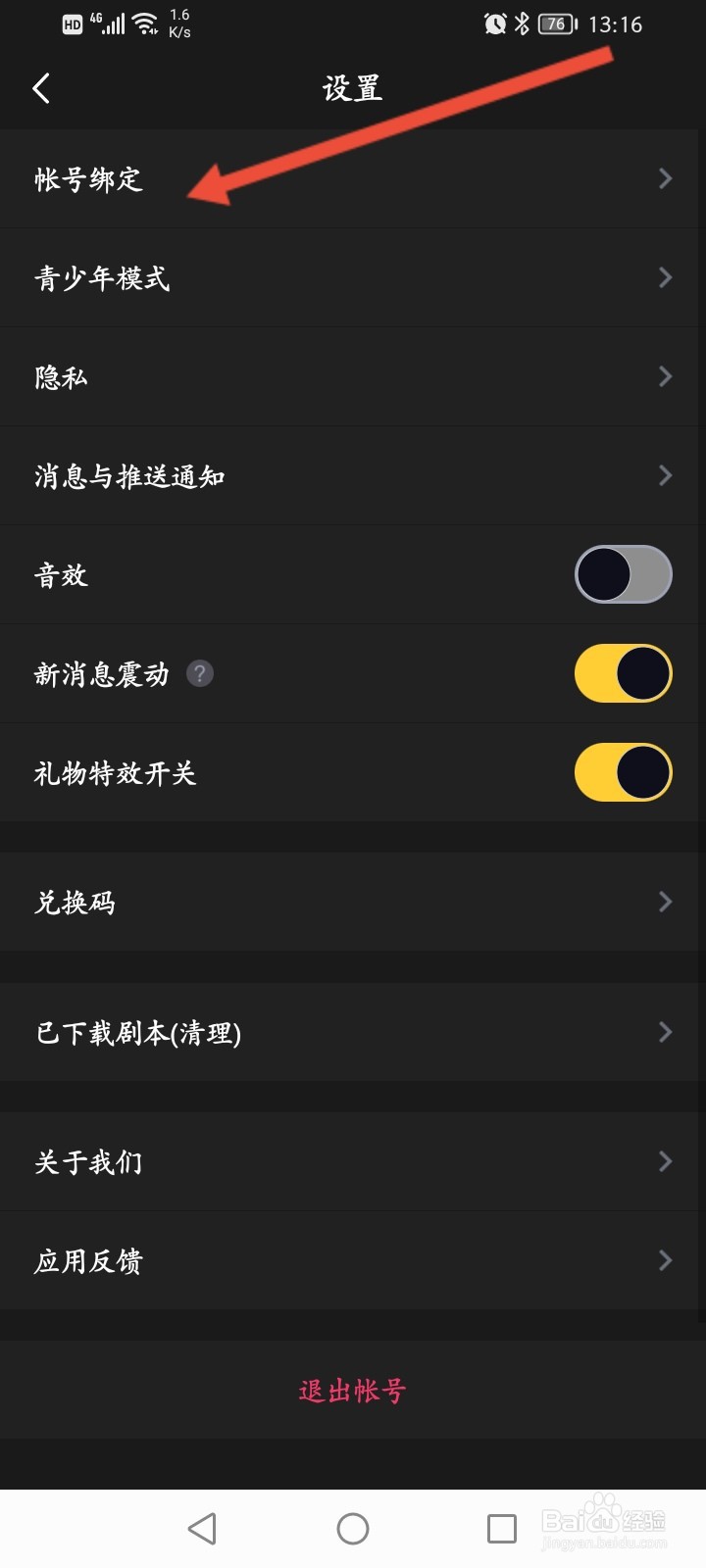Tap the system home button
This screenshot has width=706, height=1568.
(x=353, y=1529)
